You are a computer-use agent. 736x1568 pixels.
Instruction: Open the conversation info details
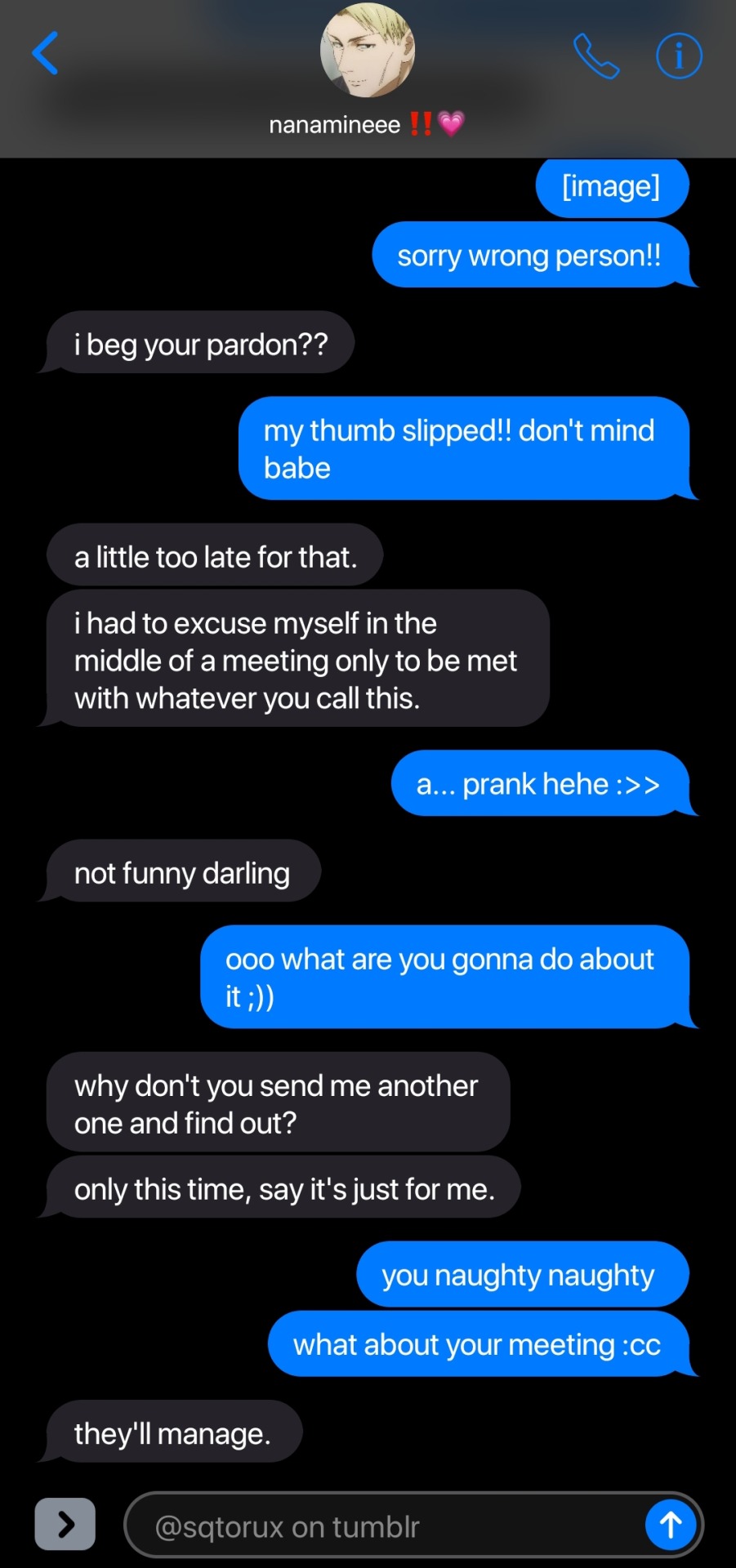pyautogui.click(x=679, y=56)
